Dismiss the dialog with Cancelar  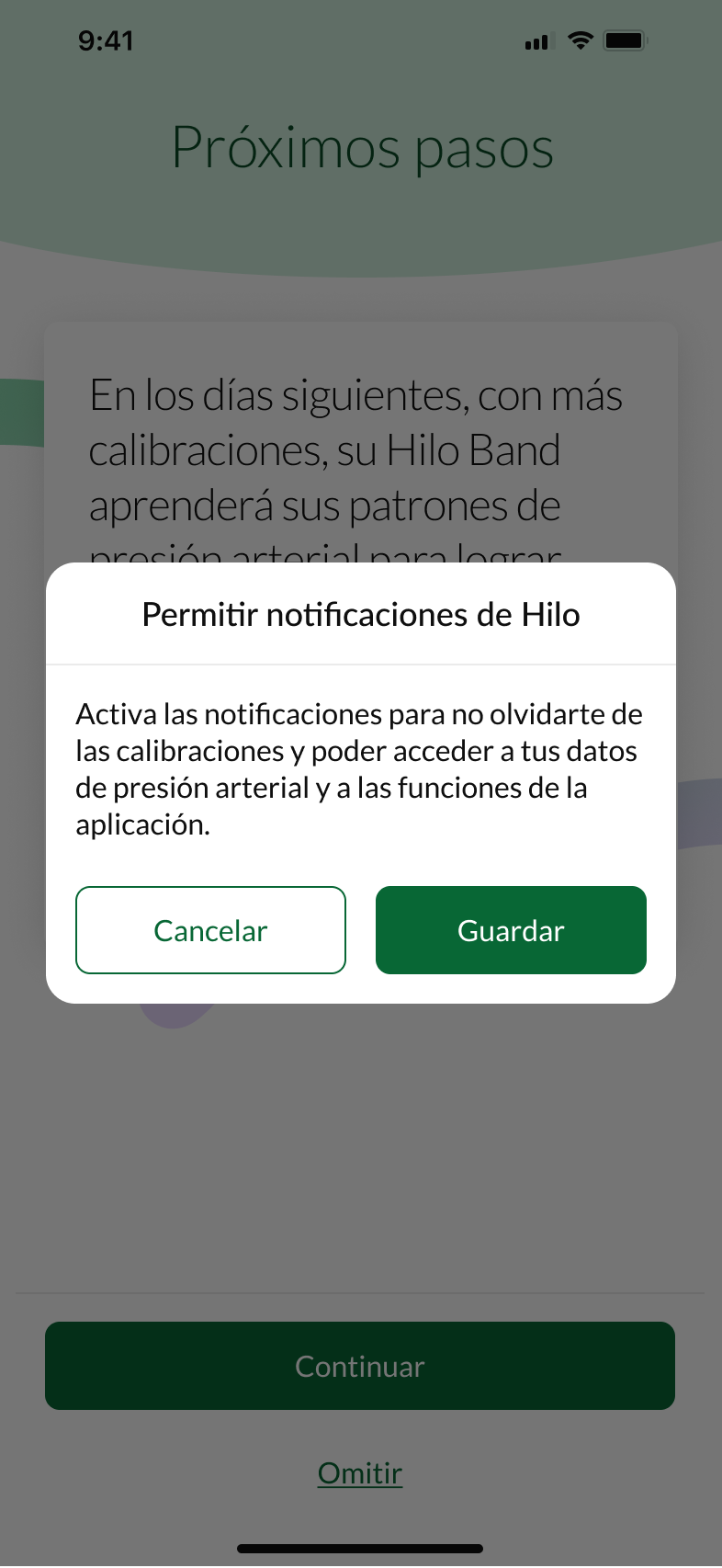coord(210,930)
